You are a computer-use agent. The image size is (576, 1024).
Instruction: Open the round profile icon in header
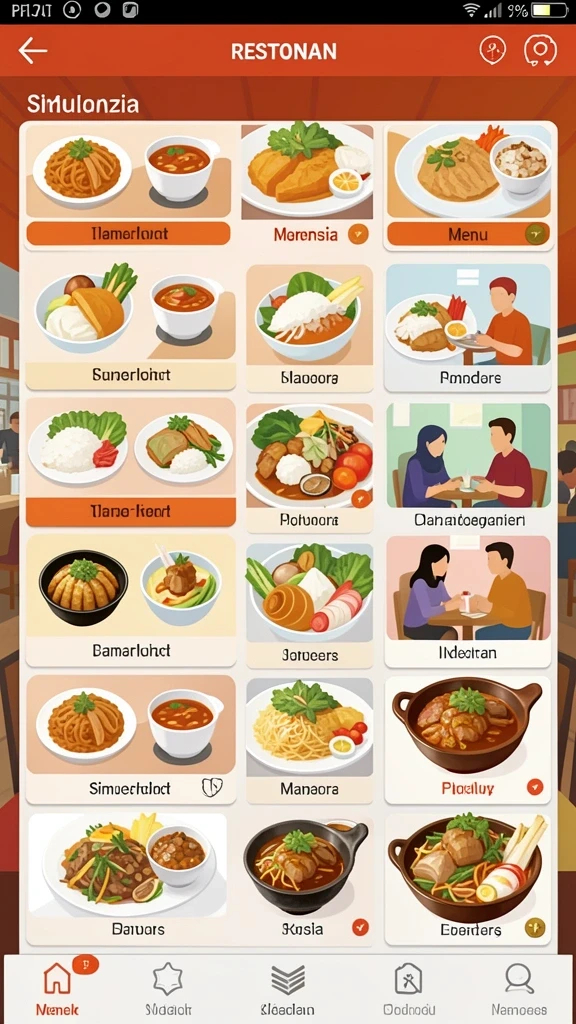540,50
